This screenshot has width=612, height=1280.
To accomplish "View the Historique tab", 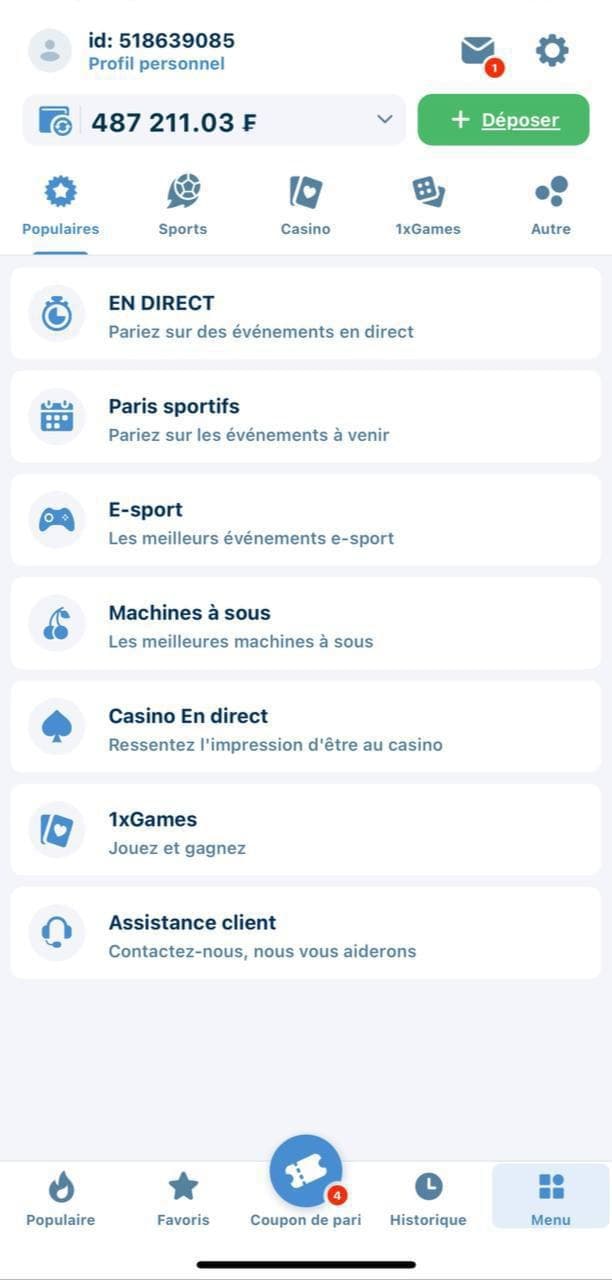I will coord(428,1199).
